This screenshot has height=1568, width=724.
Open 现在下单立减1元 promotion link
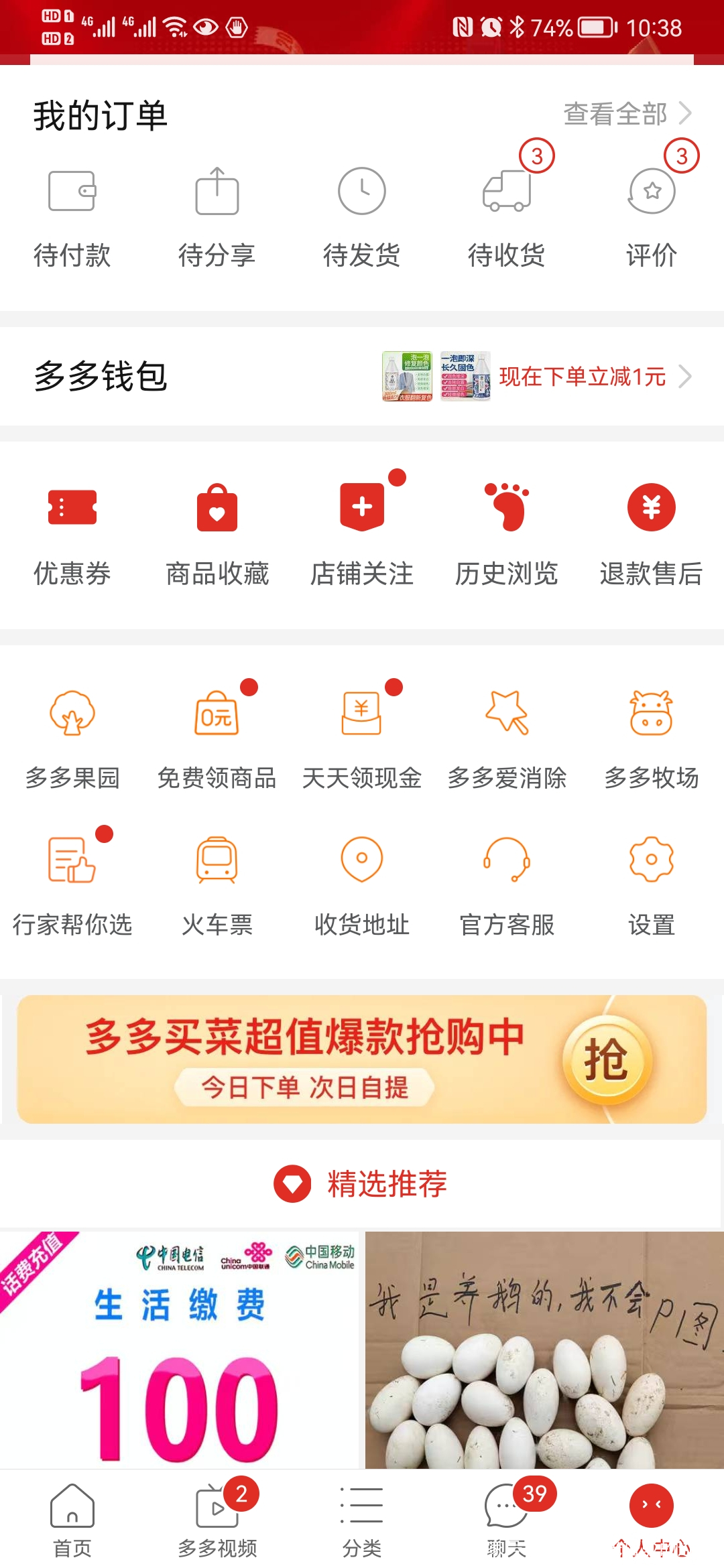click(585, 377)
